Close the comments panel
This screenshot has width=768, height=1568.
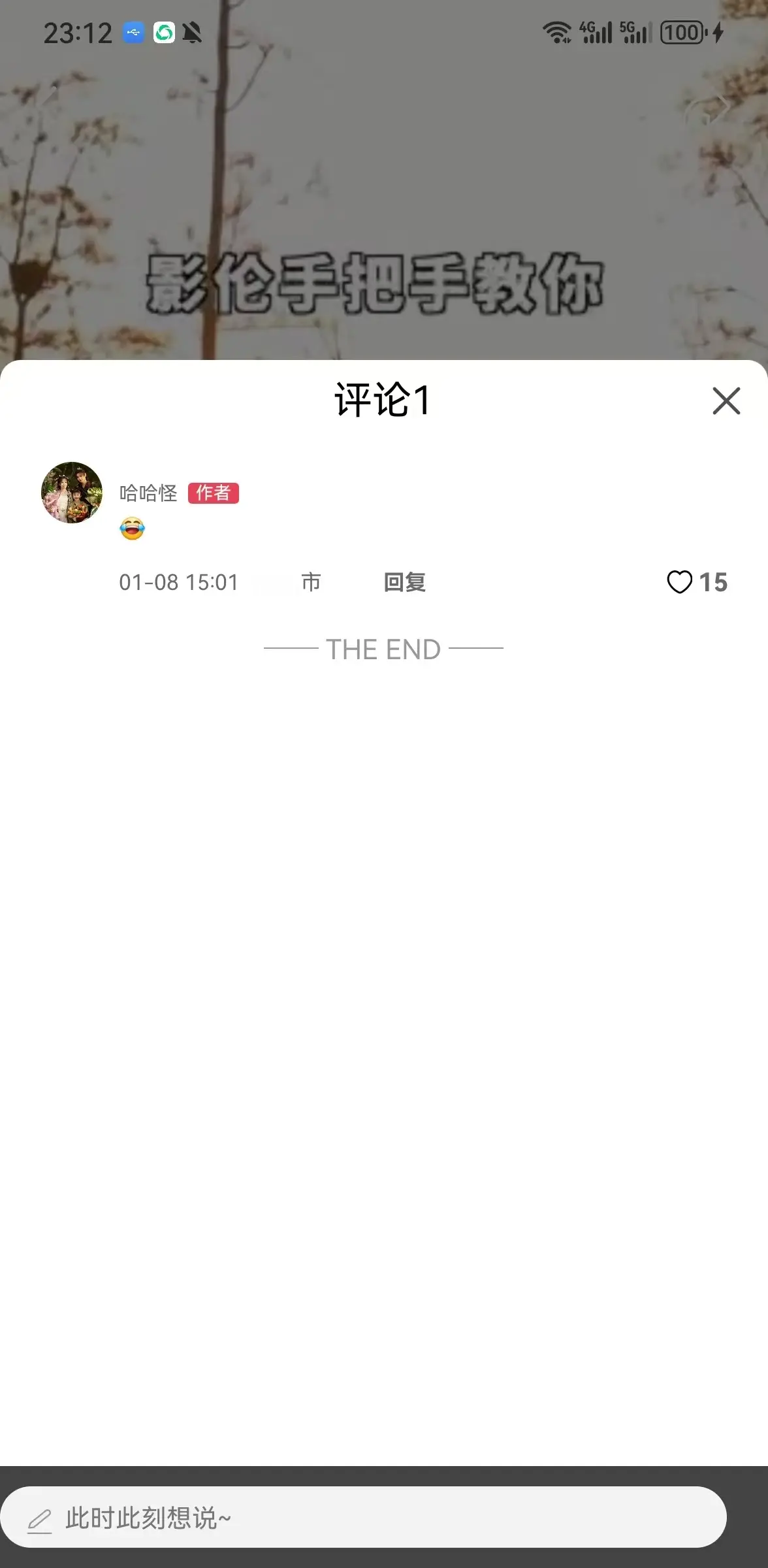(726, 400)
